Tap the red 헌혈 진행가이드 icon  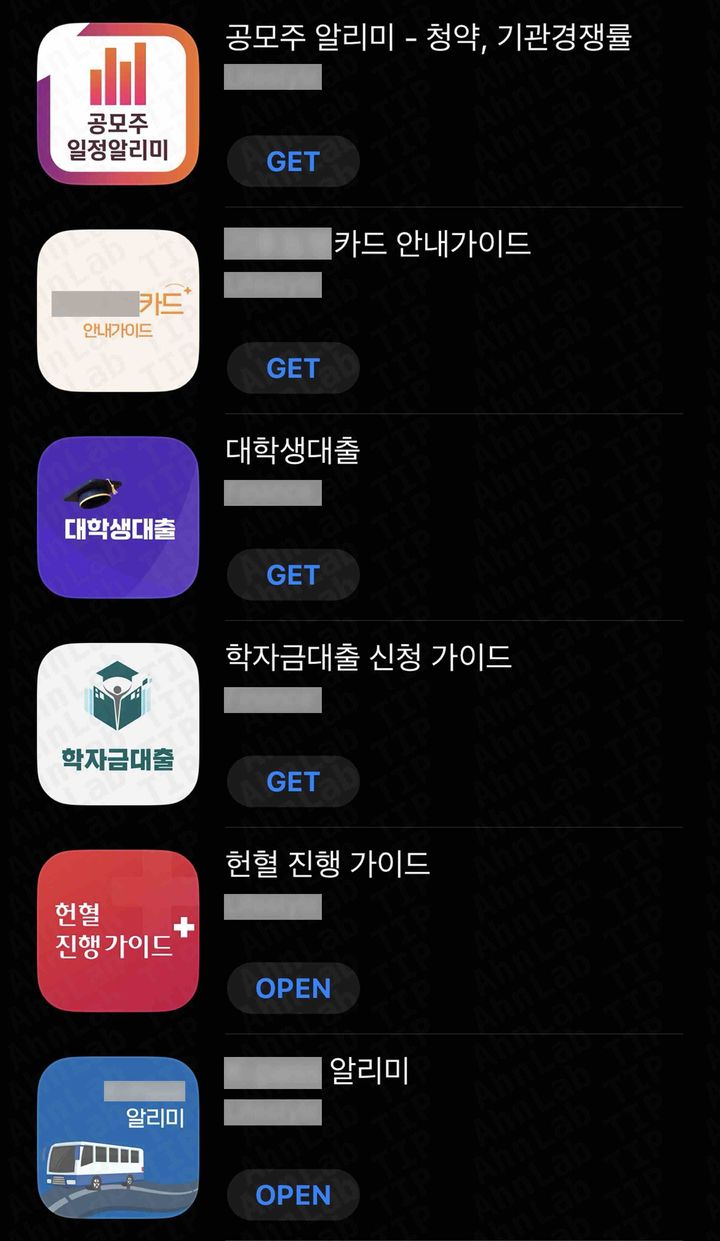pyautogui.click(x=118, y=930)
